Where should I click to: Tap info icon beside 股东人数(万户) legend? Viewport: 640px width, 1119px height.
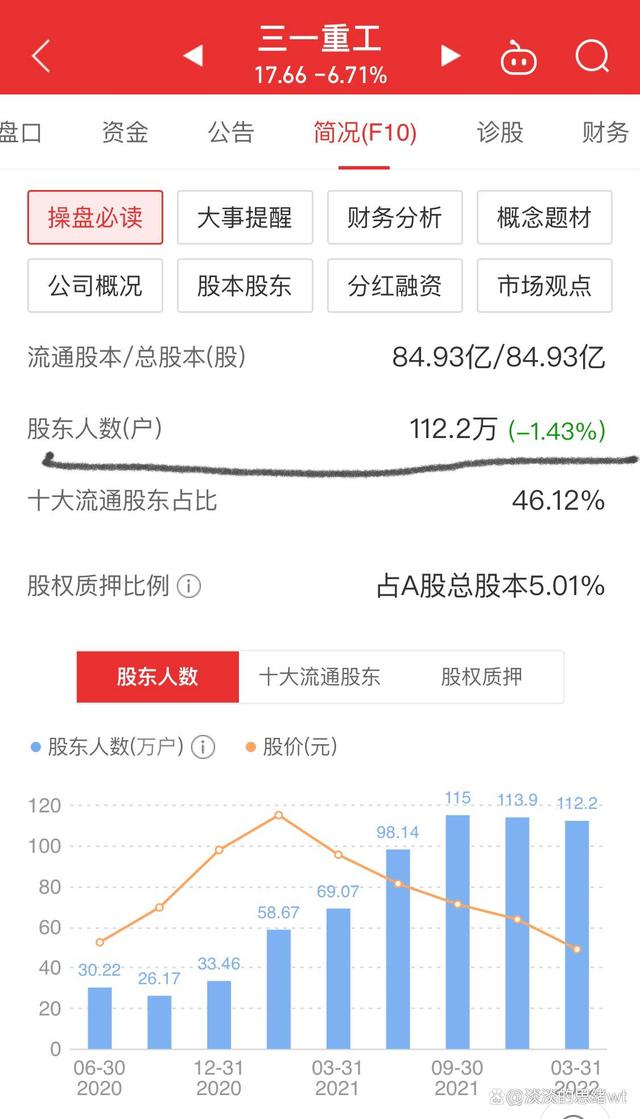pos(203,747)
